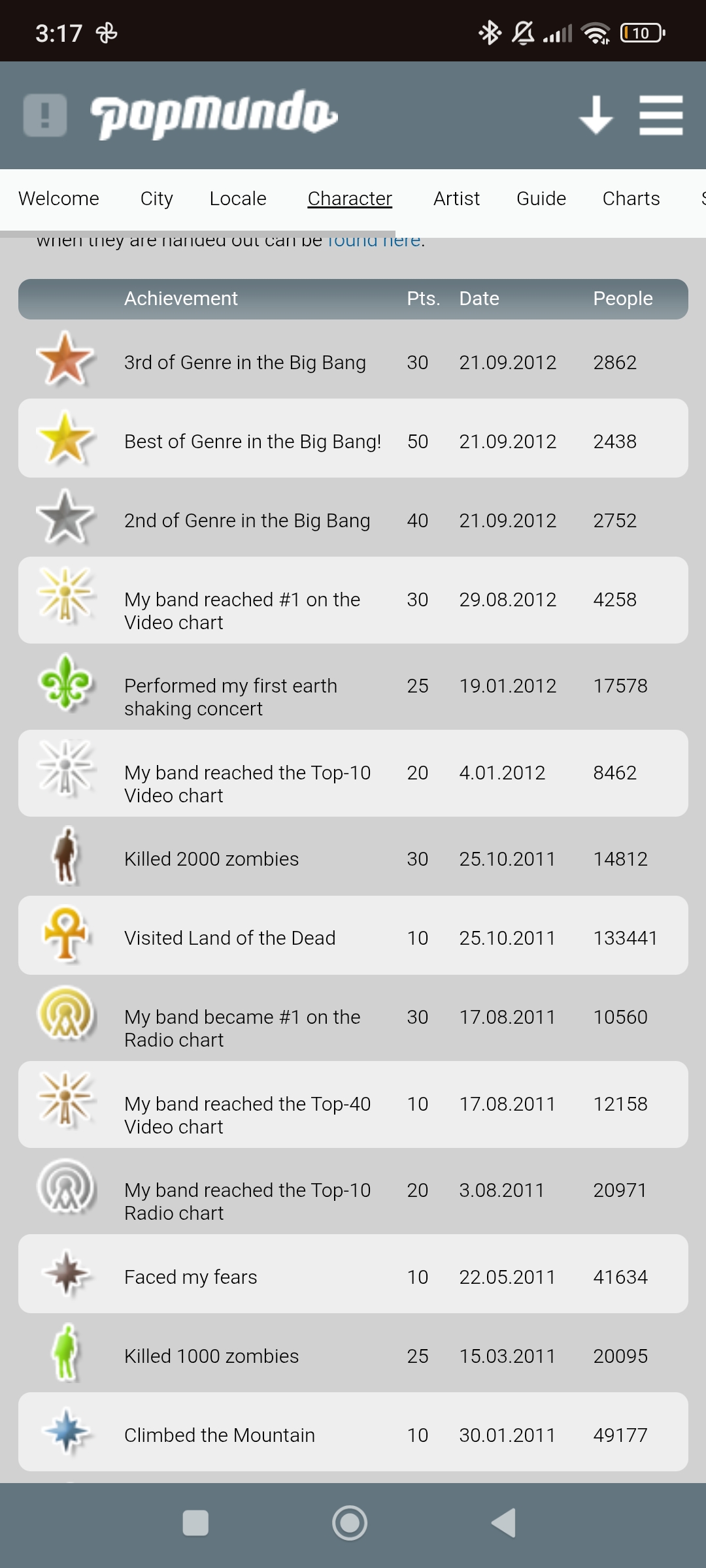
Task: Go back using system back button
Action: [x=504, y=1523]
